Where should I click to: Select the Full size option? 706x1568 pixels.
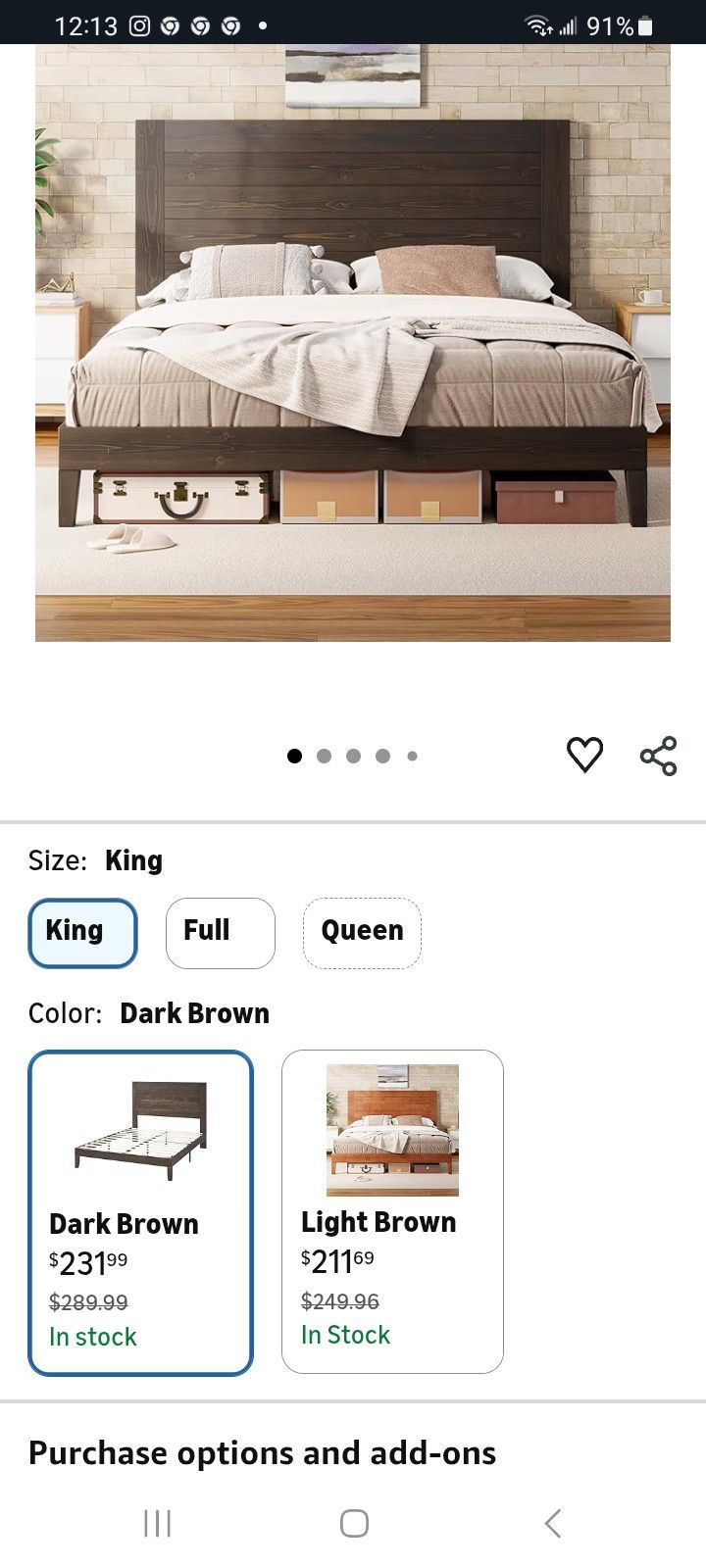[220, 932]
